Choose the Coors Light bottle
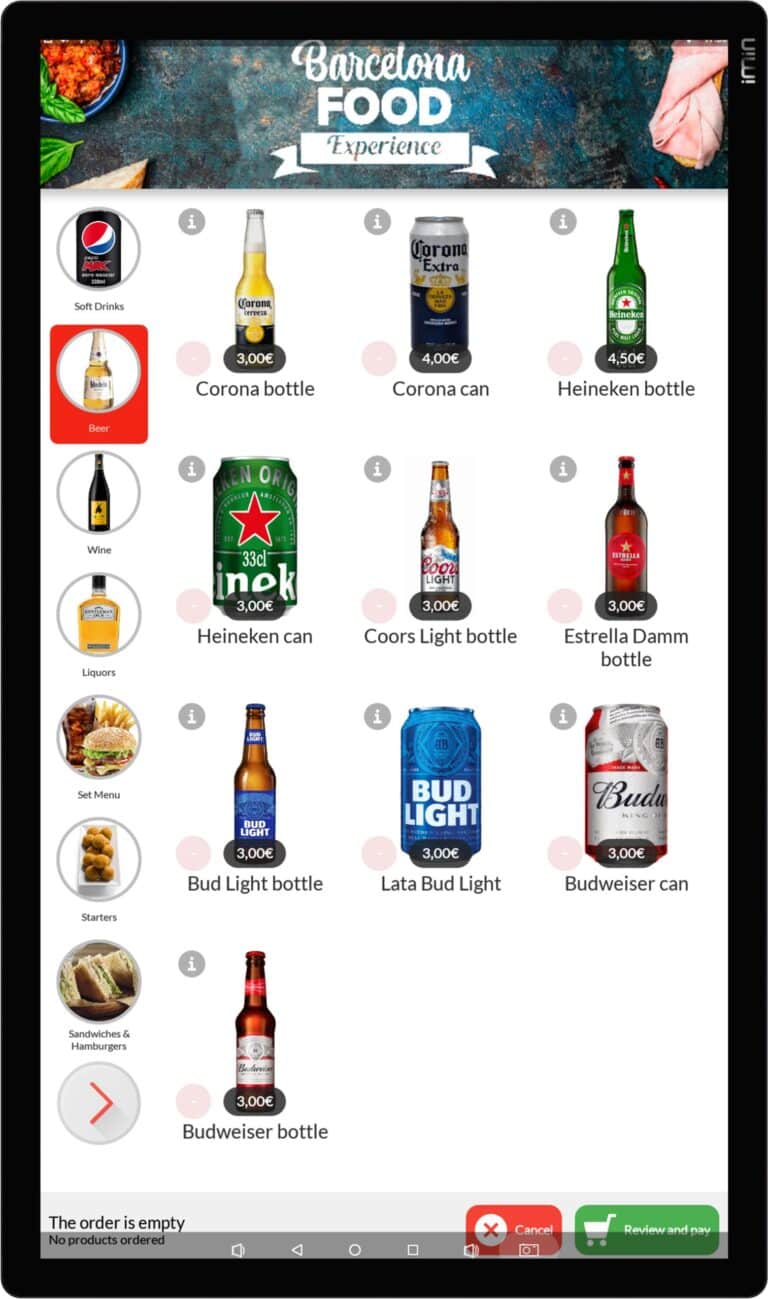Viewport: 768px width, 1299px height. [439, 527]
